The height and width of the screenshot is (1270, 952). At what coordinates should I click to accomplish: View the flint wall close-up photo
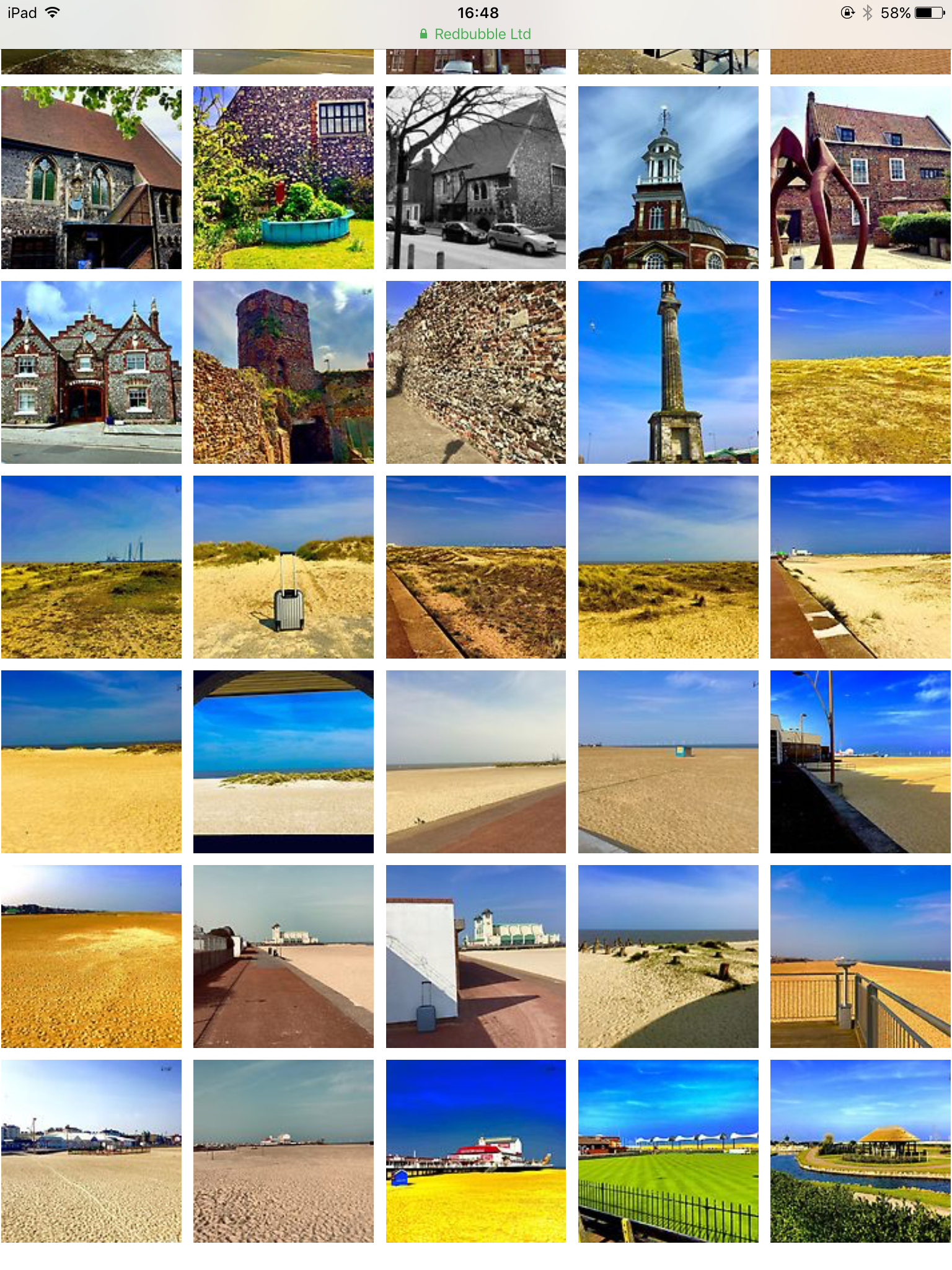tap(475, 372)
